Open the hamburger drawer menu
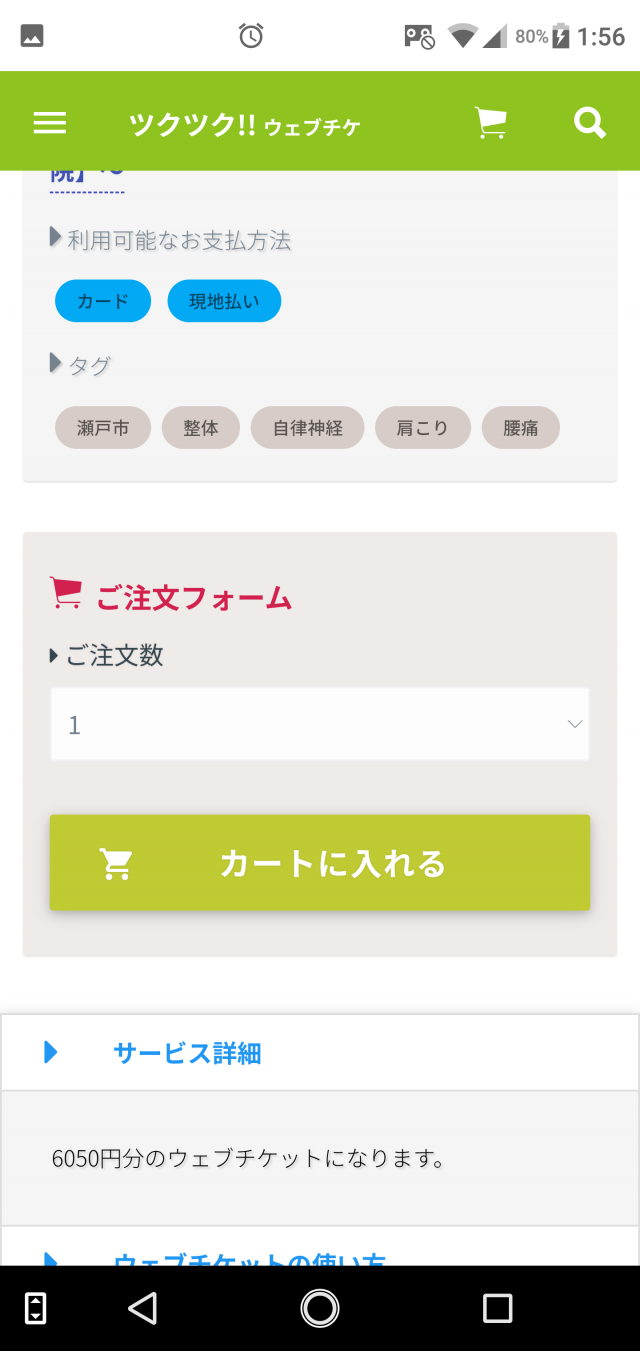This screenshot has height=1351, width=640. pos(49,123)
